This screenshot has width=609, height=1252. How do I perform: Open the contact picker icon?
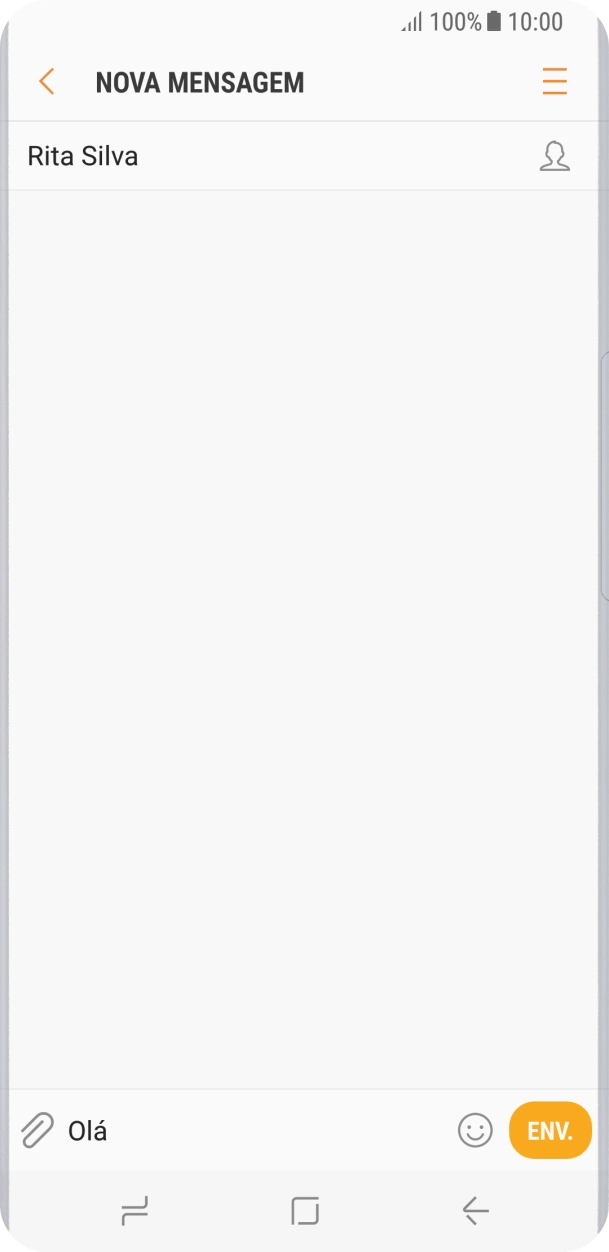[x=554, y=157]
